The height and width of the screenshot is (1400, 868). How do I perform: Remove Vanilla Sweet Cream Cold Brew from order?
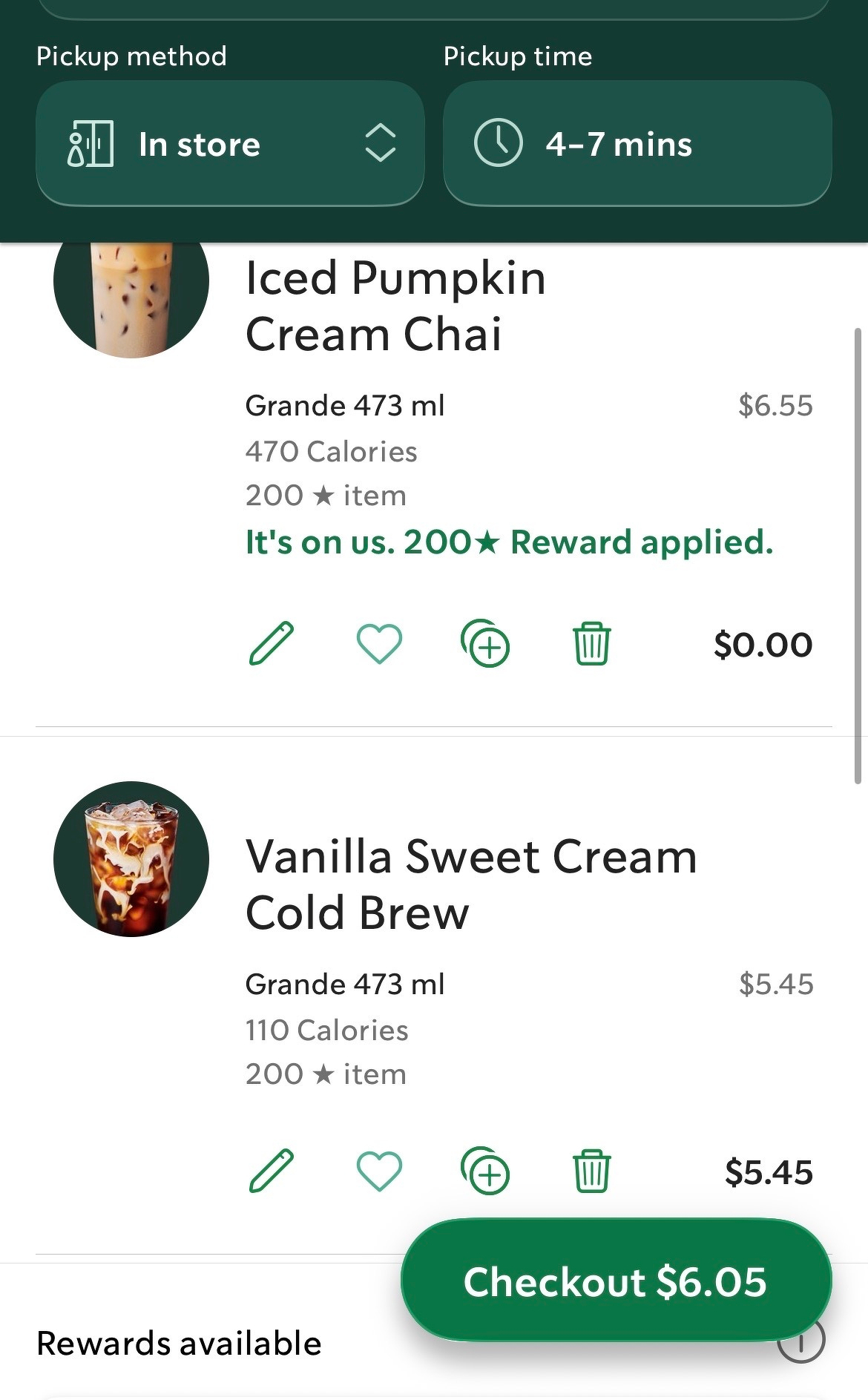pyautogui.click(x=591, y=1171)
